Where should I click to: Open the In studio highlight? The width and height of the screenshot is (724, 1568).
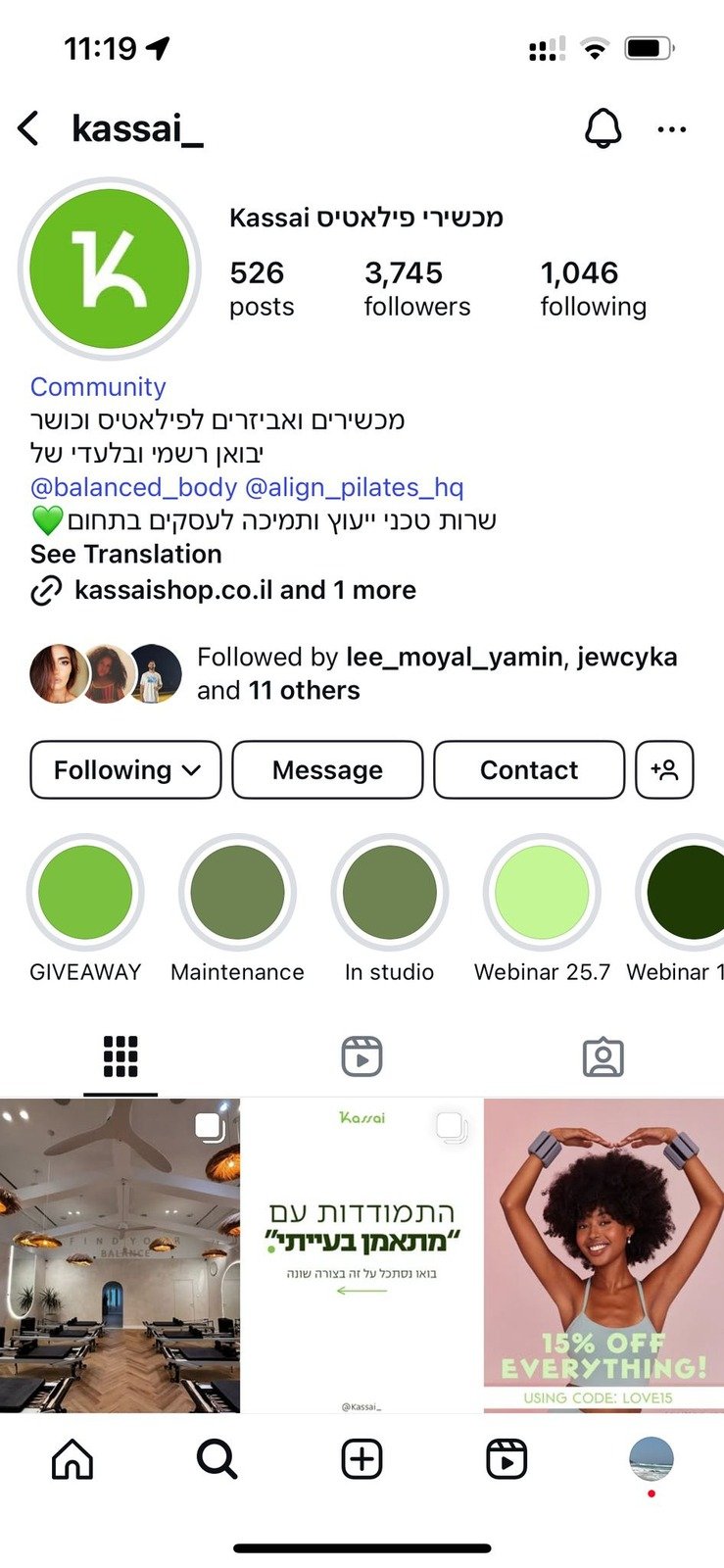tap(389, 893)
